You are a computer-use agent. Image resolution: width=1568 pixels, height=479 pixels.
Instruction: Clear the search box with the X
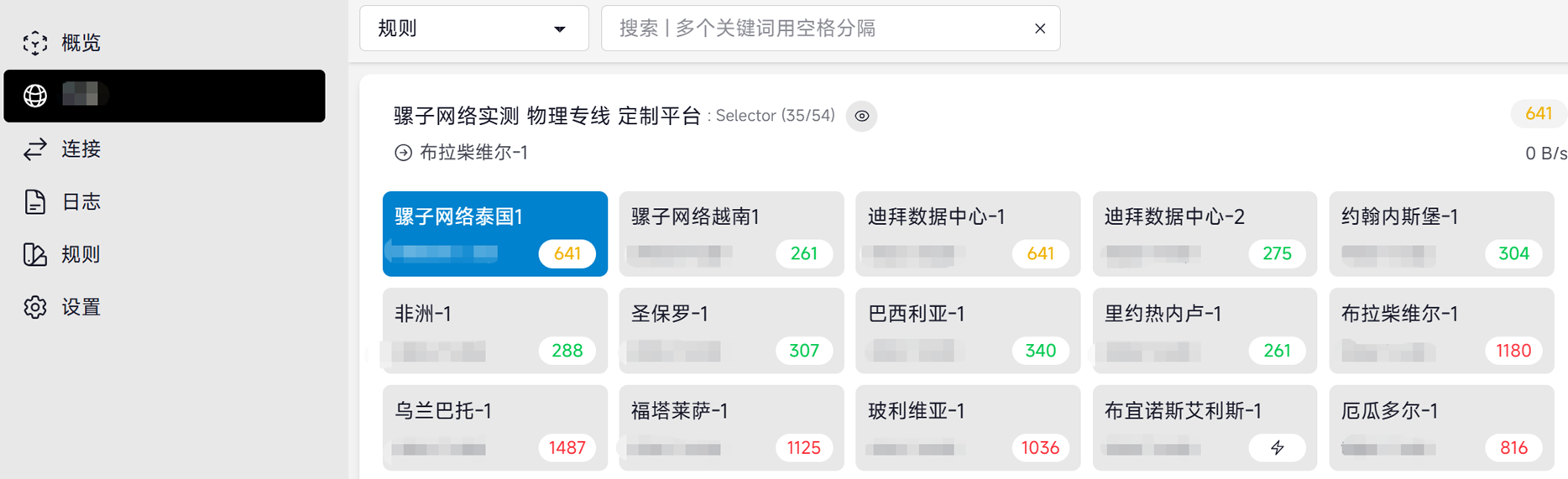click(x=1039, y=29)
